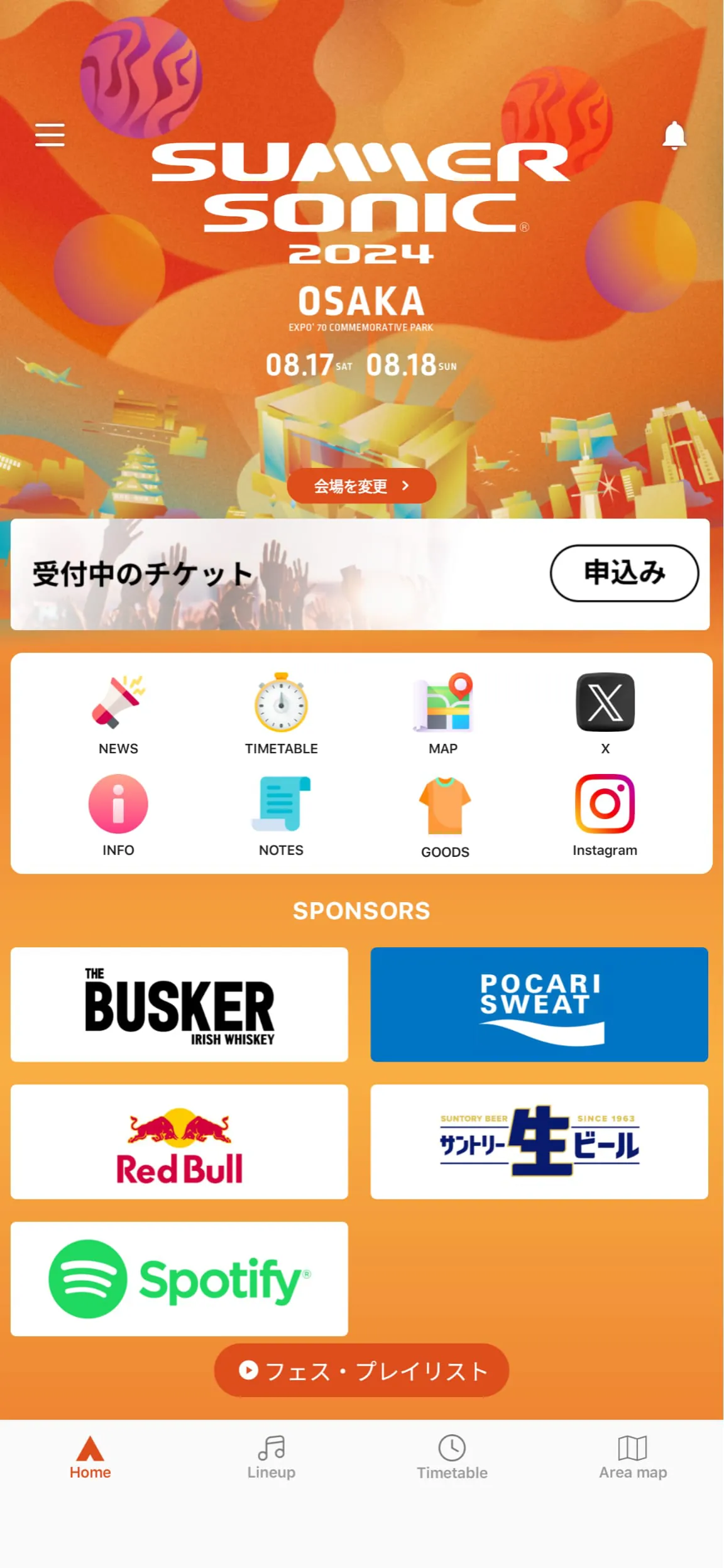Open The Busker Irish Whiskey sponsor link
This screenshot has height=1568, width=724.
tap(178, 1004)
